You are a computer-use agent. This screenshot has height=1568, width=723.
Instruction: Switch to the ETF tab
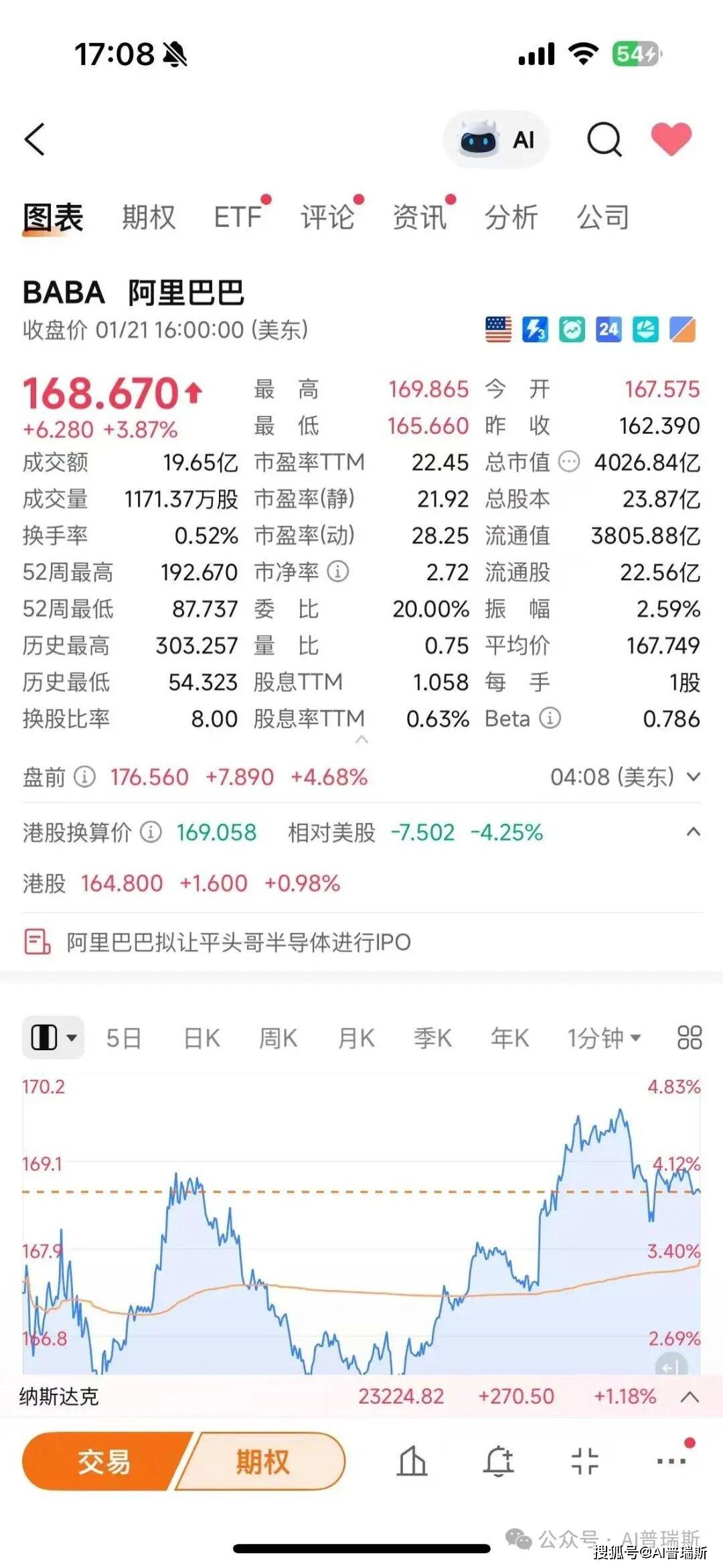238,217
